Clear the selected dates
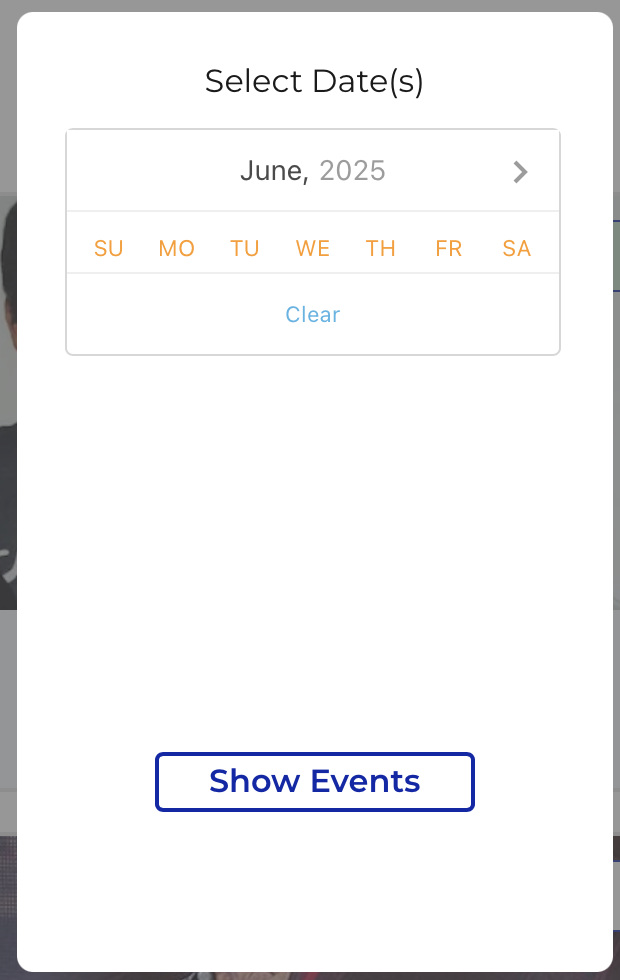The width and height of the screenshot is (620, 980). click(313, 315)
